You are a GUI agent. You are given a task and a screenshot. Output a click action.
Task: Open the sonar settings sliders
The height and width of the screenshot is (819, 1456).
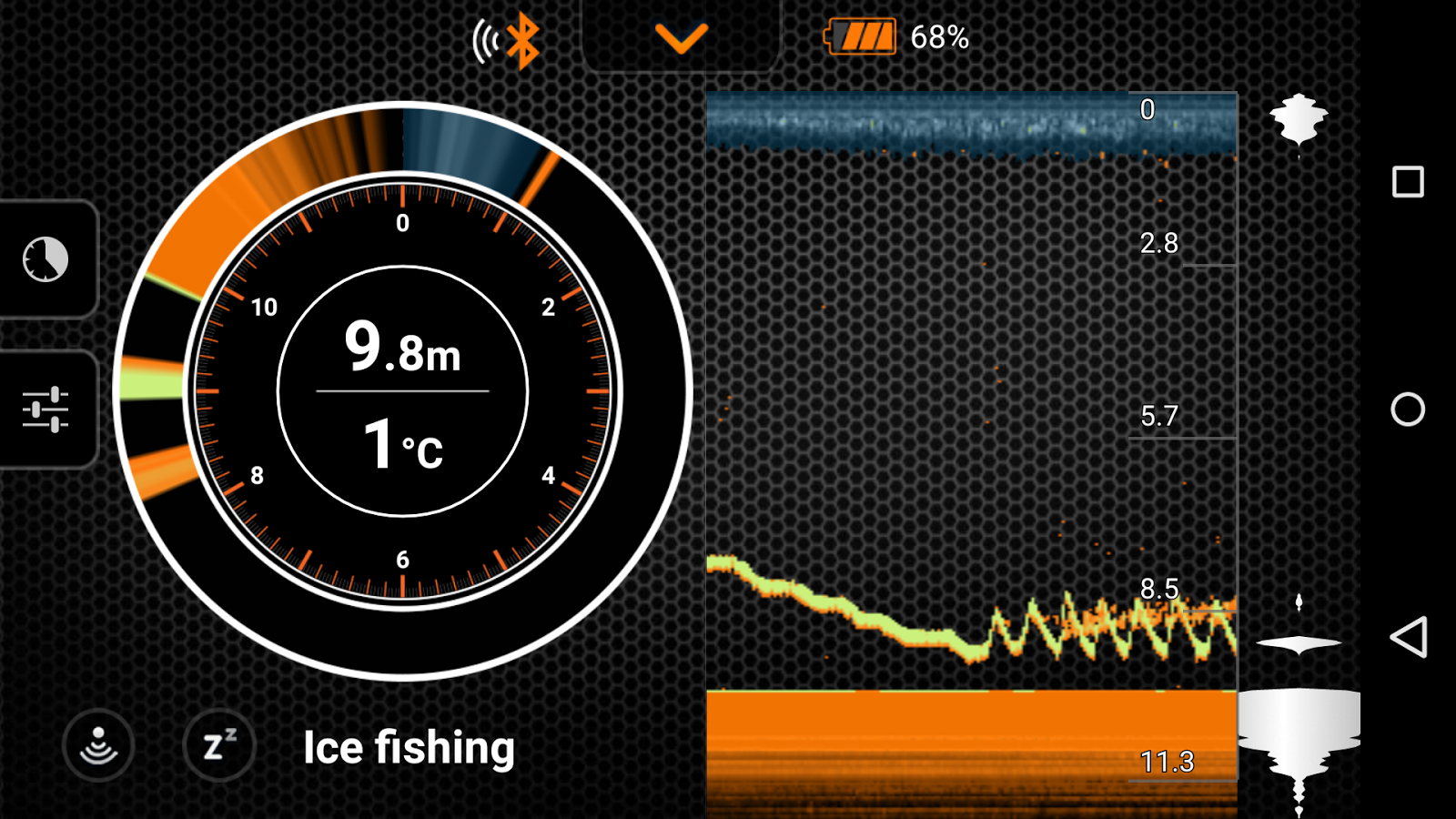(45, 409)
